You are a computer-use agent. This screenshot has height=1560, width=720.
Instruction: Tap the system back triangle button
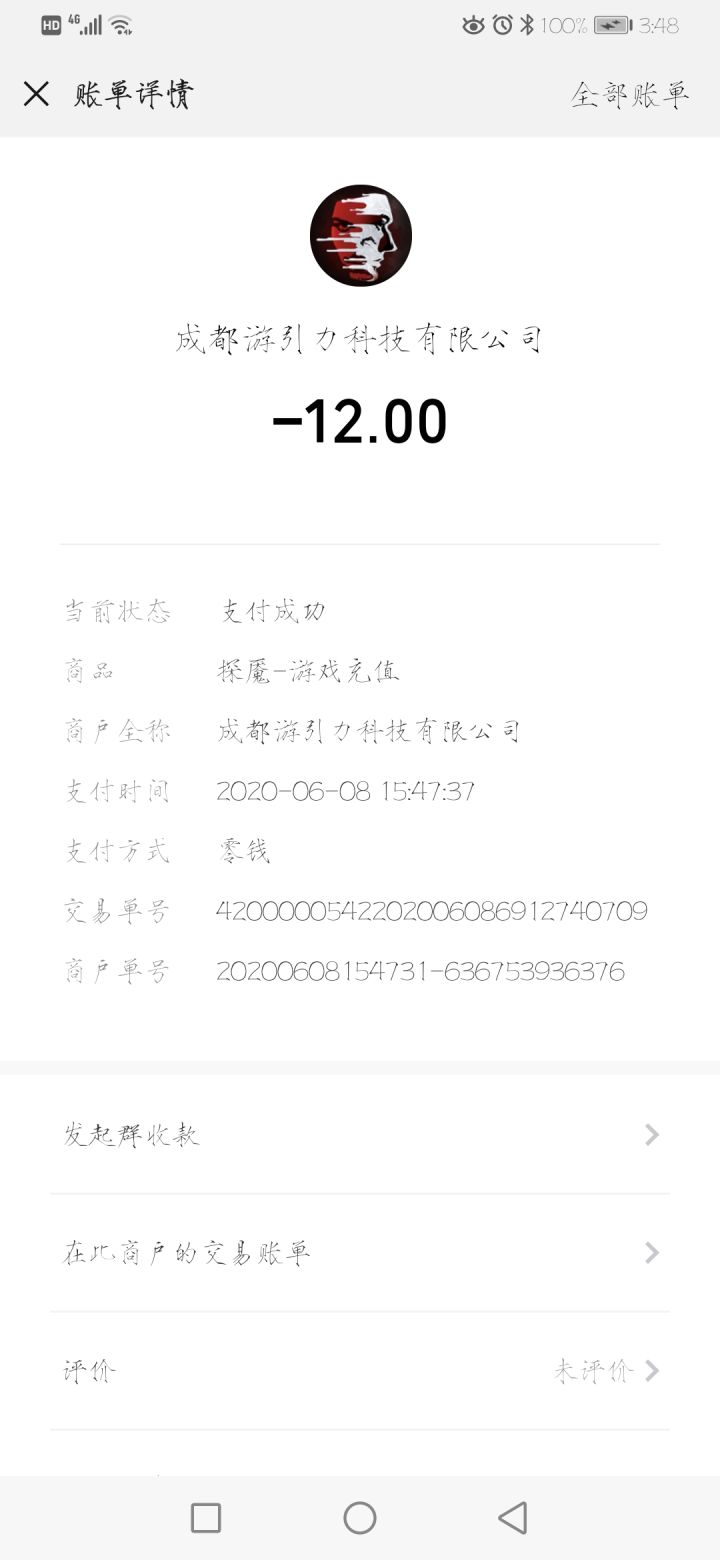512,1518
